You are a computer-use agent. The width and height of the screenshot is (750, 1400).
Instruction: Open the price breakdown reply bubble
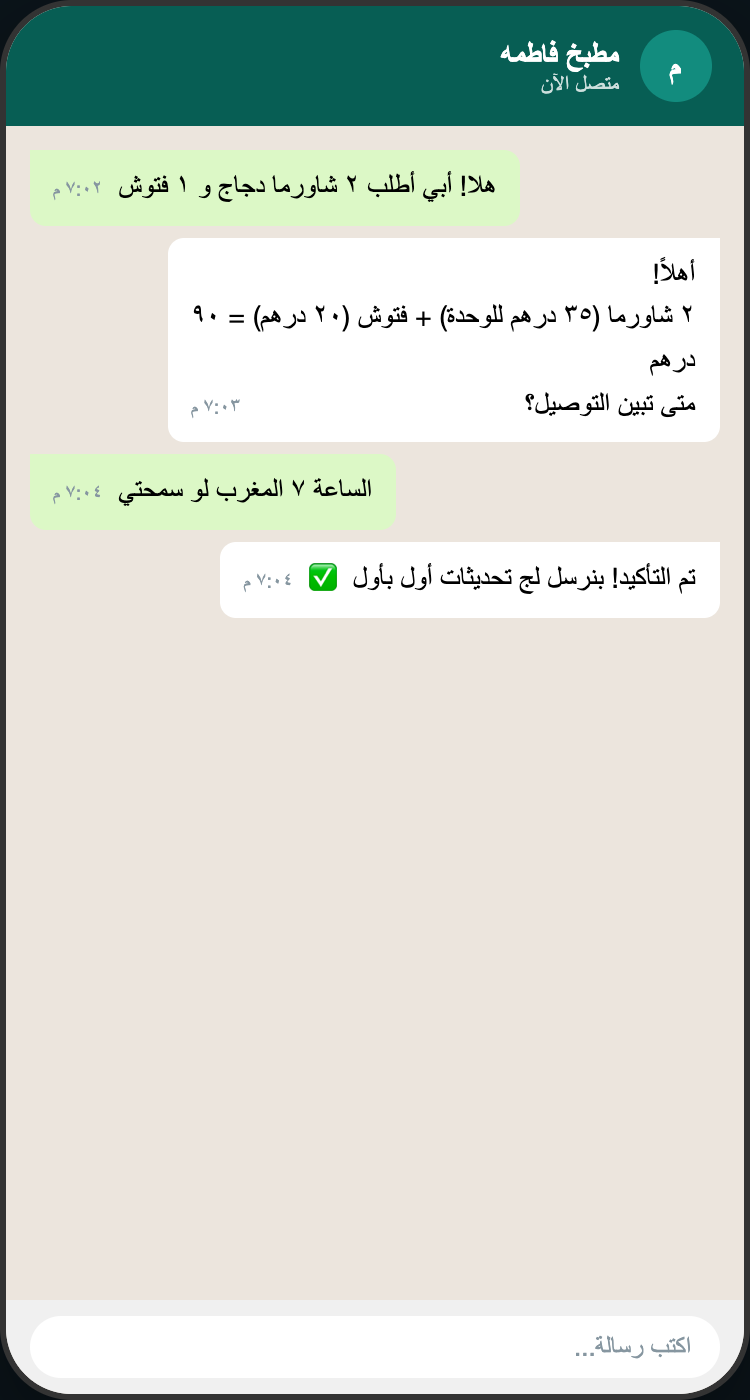click(x=444, y=338)
